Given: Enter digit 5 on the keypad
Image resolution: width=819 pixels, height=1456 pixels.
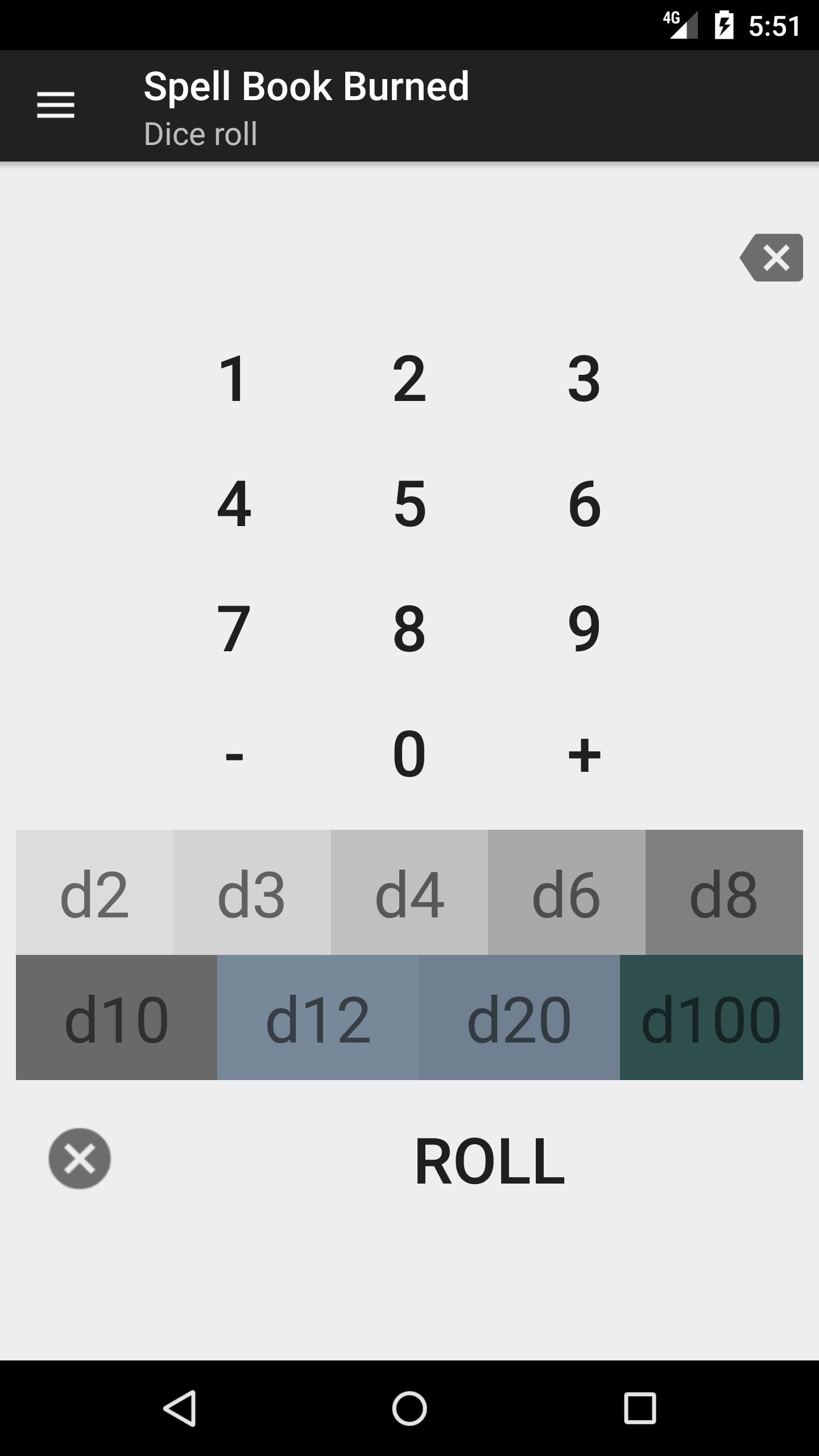Looking at the screenshot, I should [409, 503].
